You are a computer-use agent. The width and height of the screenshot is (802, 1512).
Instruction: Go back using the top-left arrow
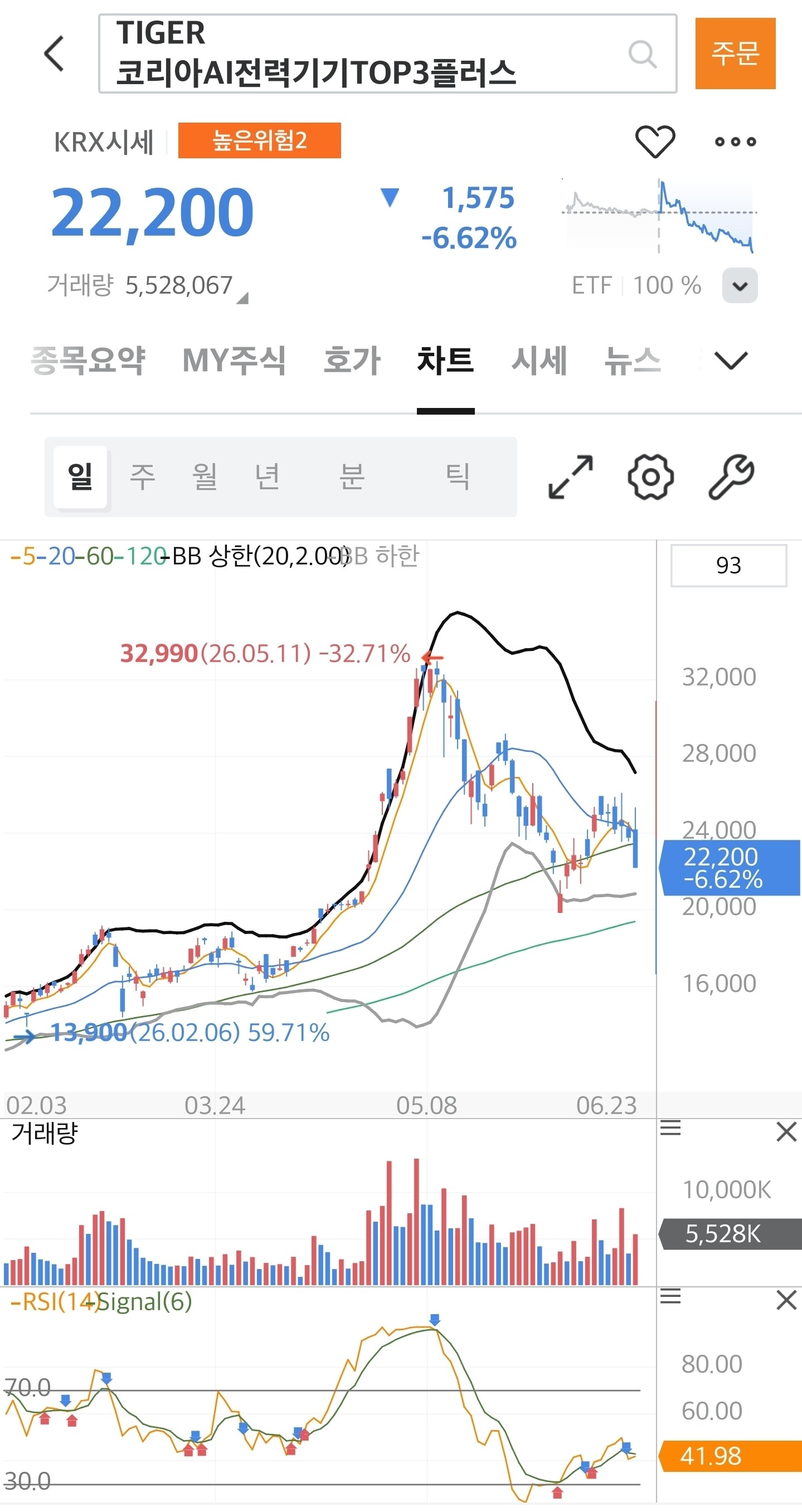(x=54, y=54)
